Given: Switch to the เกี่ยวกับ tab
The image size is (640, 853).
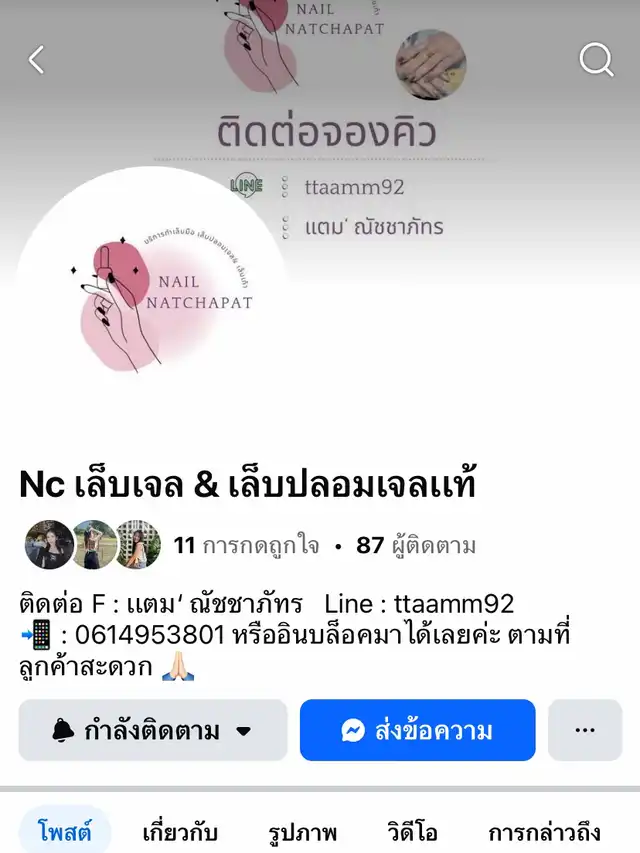Looking at the screenshot, I should pos(180,832).
